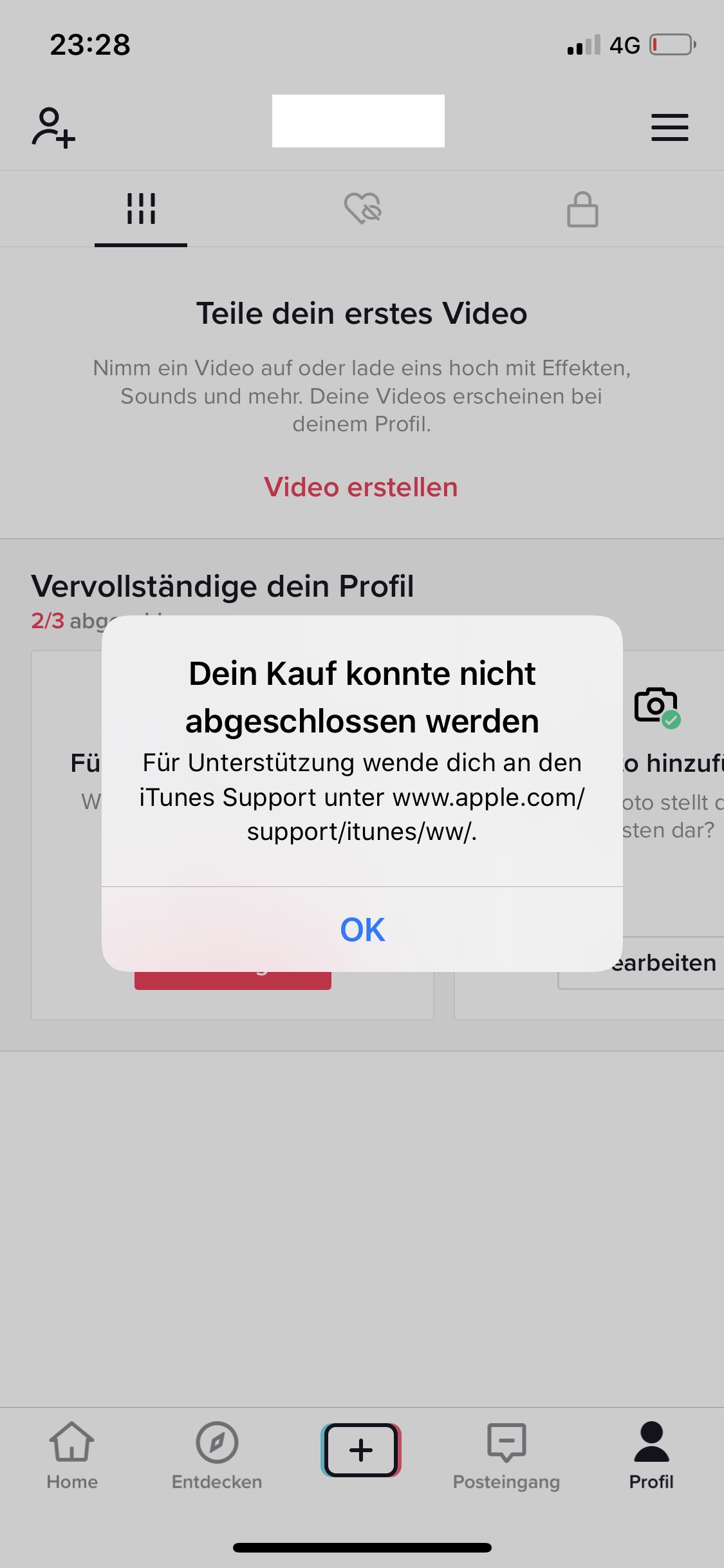This screenshot has height=1568, width=724.
Task: Tap Video erstellen link
Action: [361, 487]
